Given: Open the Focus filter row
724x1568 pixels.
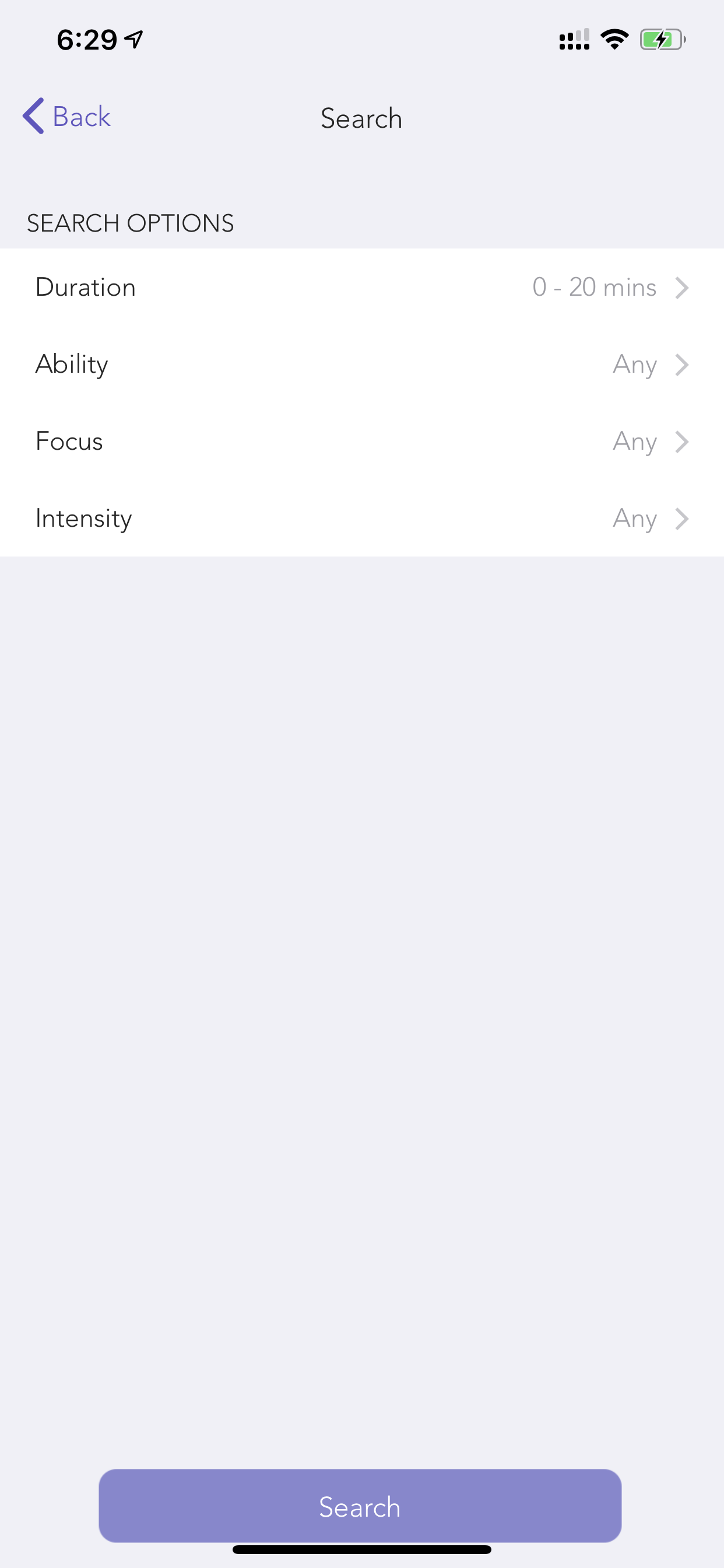Looking at the screenshot, I should 362,442.
